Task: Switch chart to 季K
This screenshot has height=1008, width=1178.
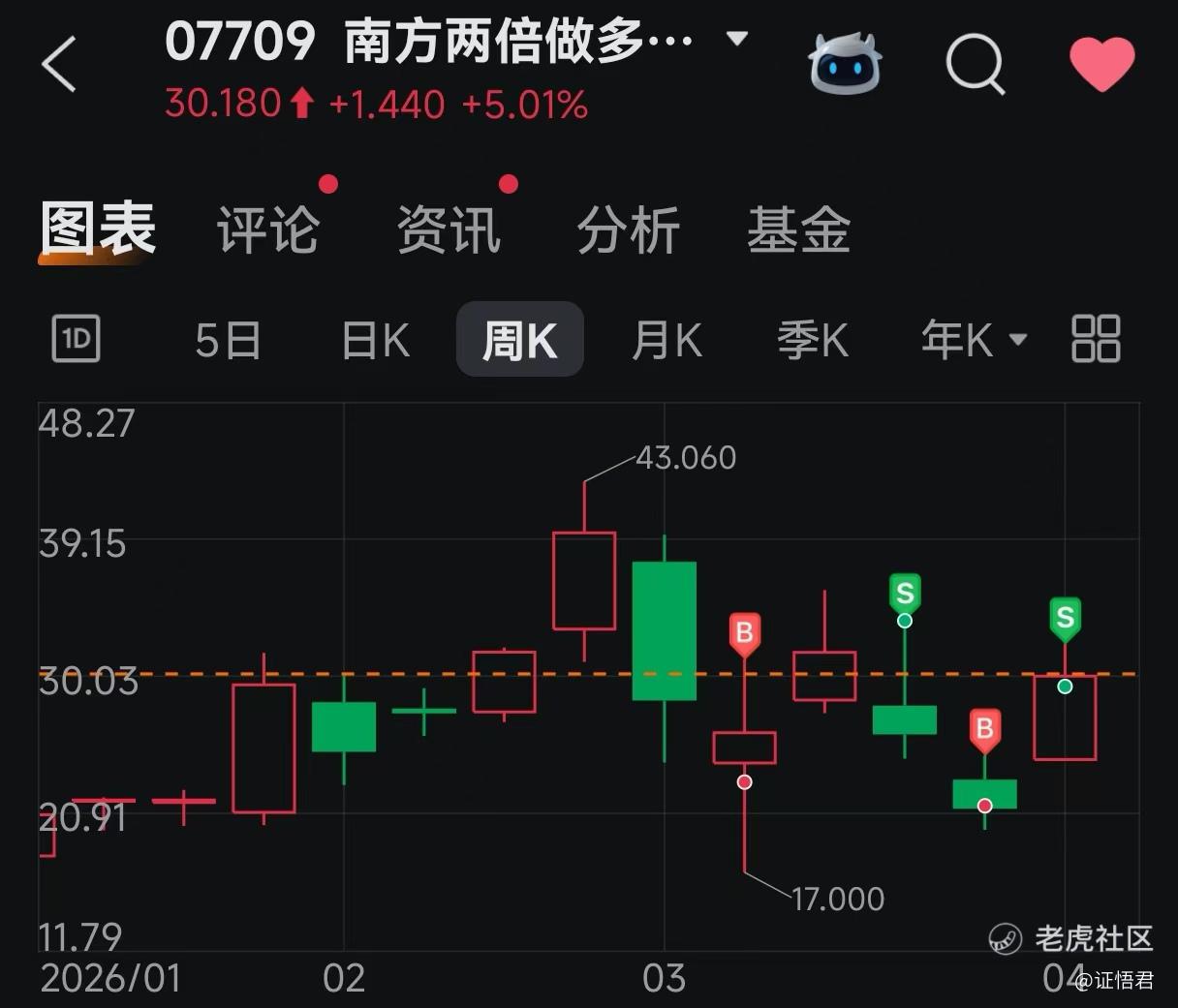Action: (812, 340)
